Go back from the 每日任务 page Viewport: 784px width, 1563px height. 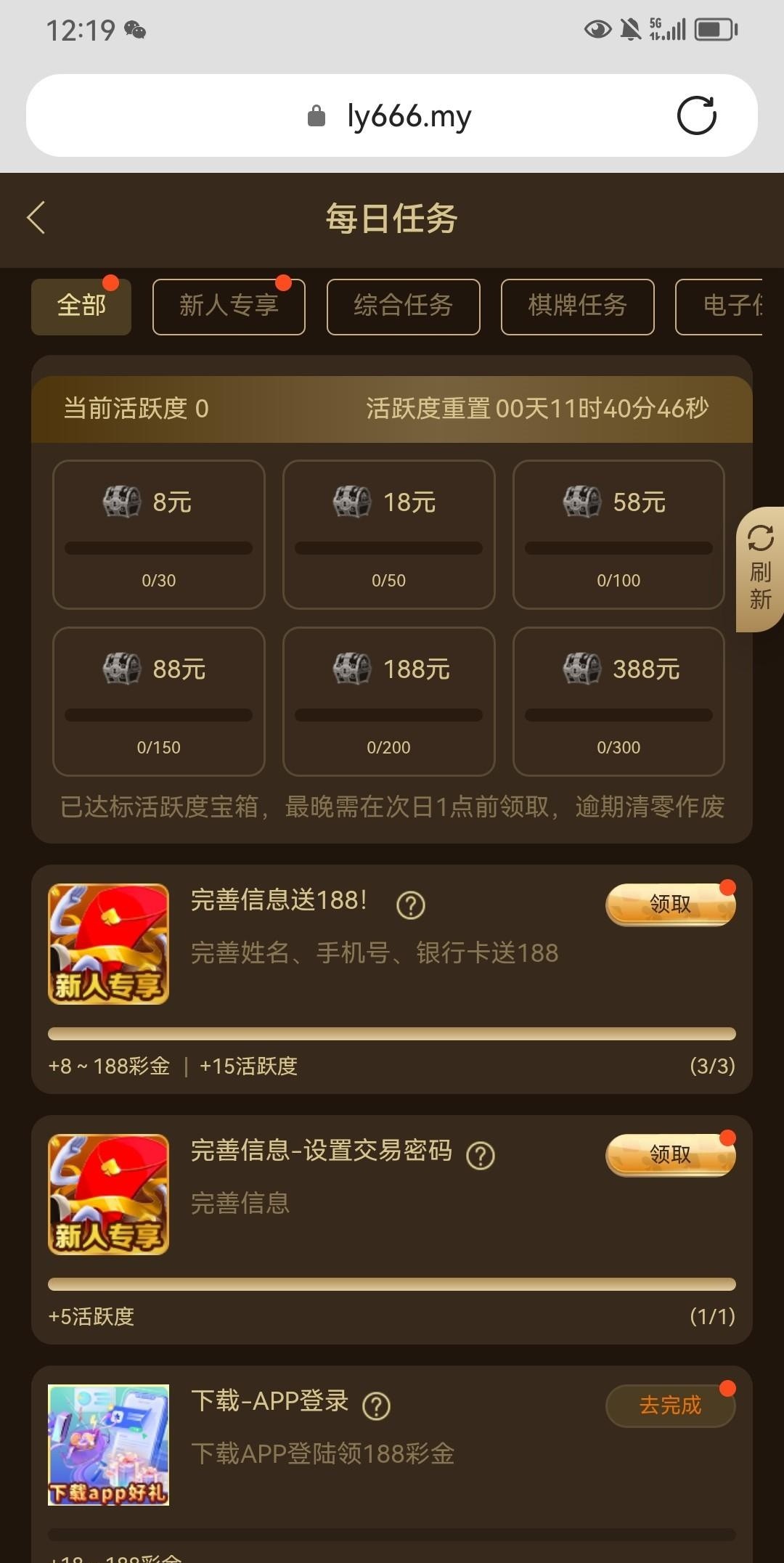coord(36,218)
